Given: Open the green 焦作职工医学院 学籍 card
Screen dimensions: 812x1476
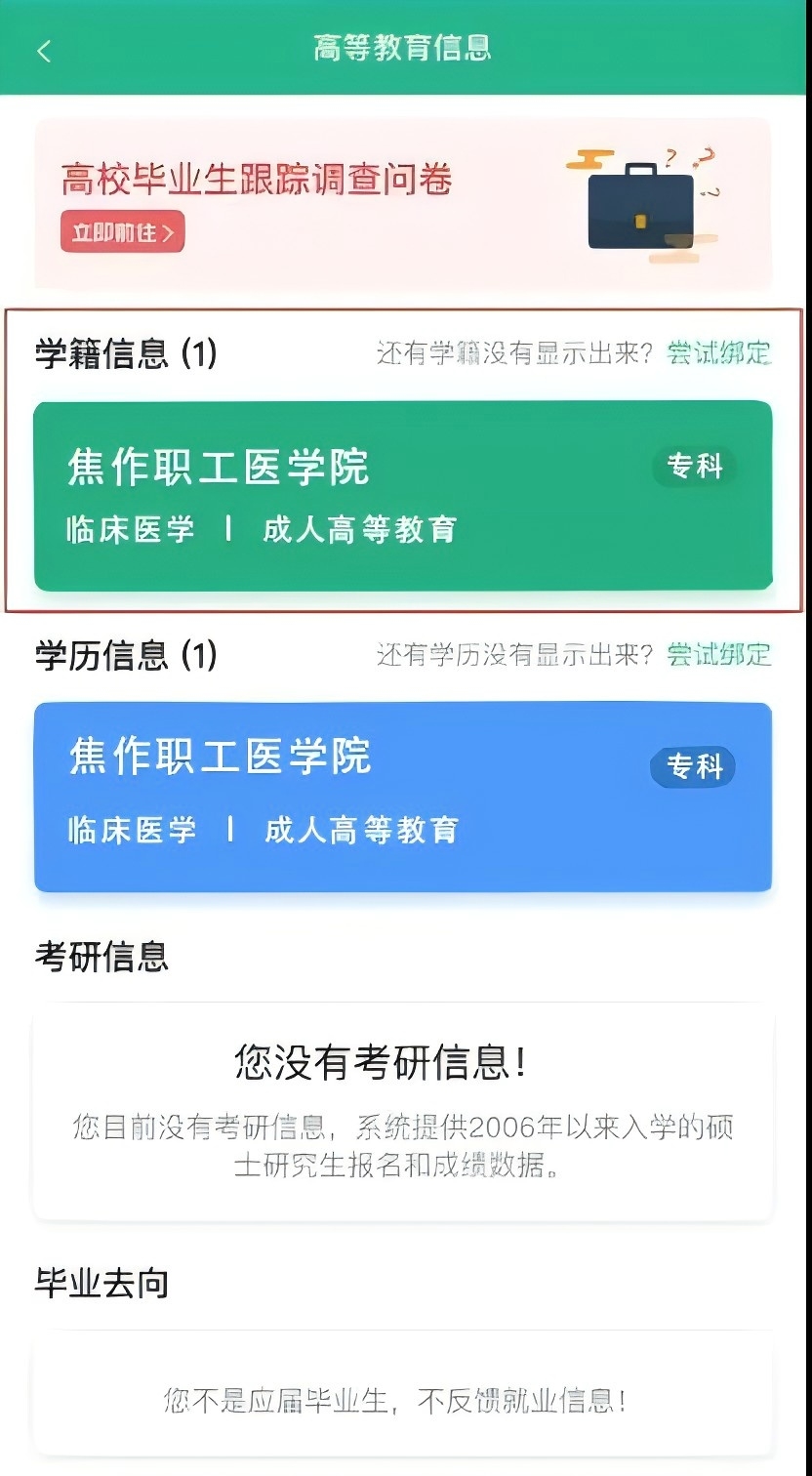Looking at the screenshot, I should [x=403, y=496].
